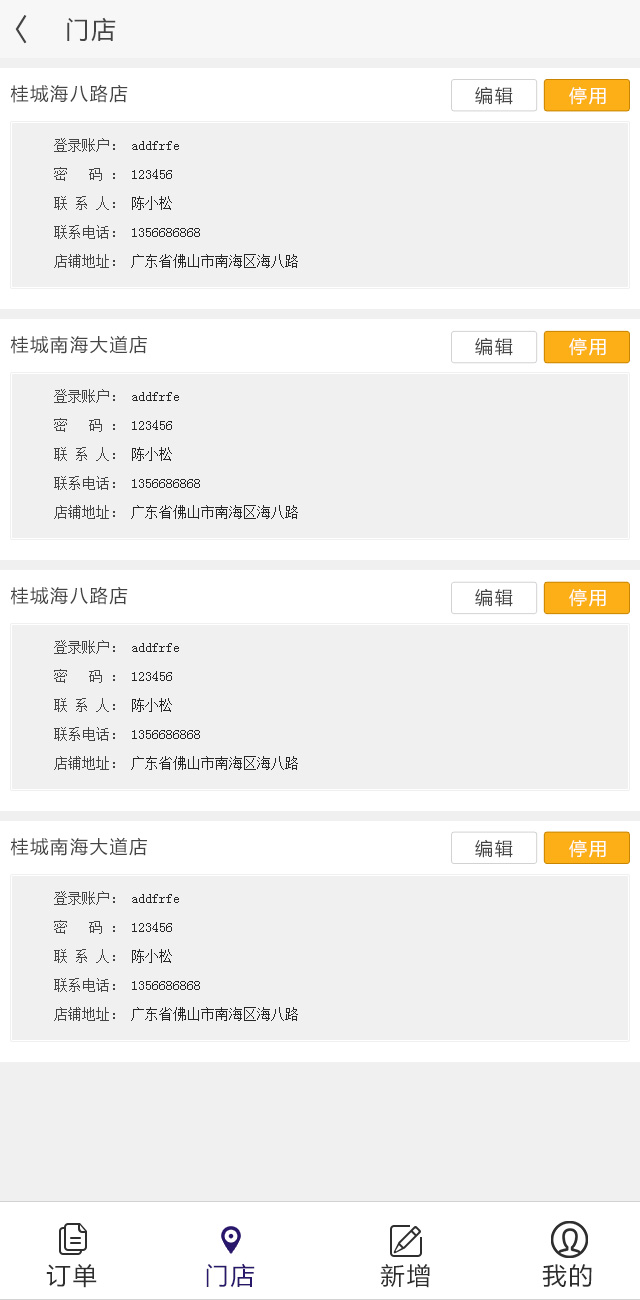The image size is (640, 1300).
Task: Switch to the 订单 tab
Action: click(72, 1254)
